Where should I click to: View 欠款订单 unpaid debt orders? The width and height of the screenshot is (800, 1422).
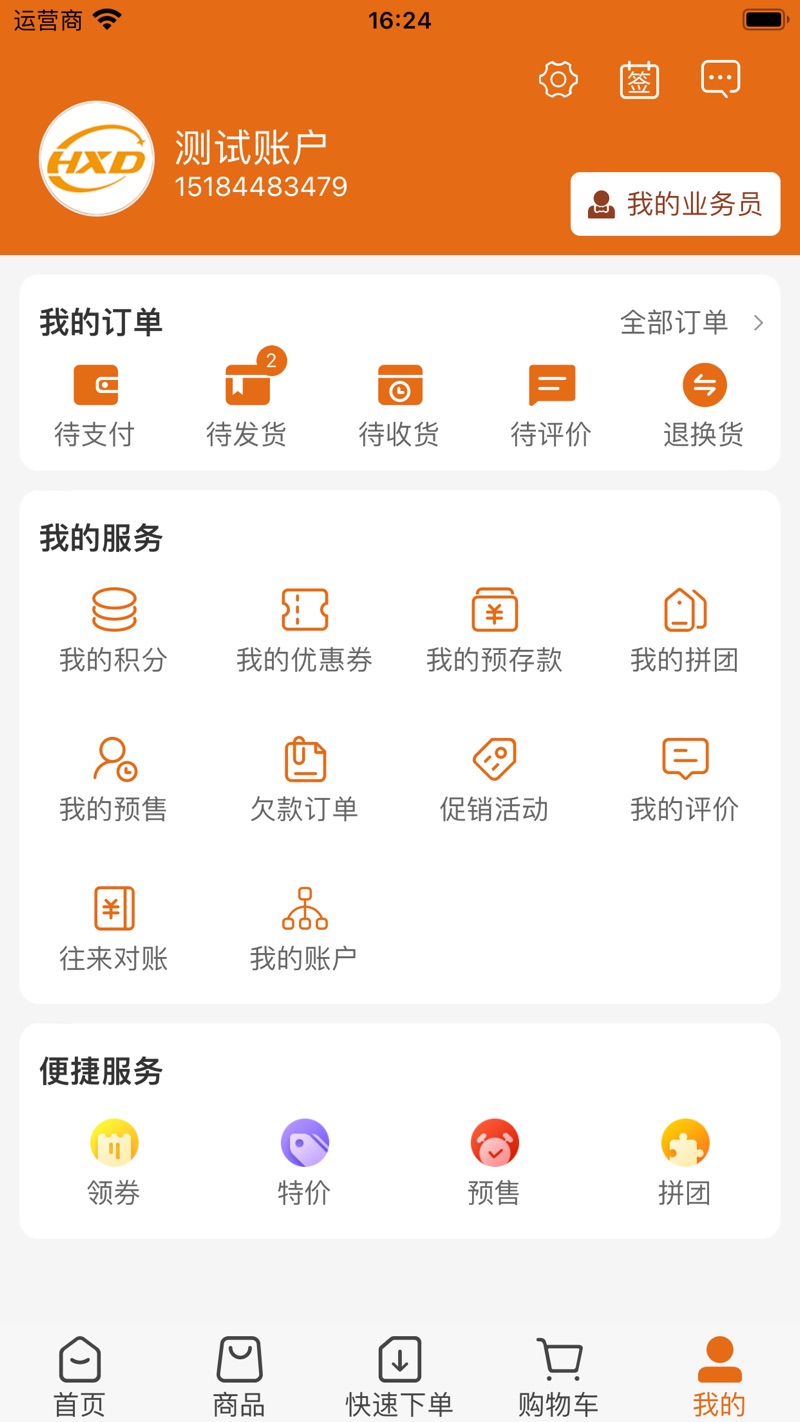[304, 775]
